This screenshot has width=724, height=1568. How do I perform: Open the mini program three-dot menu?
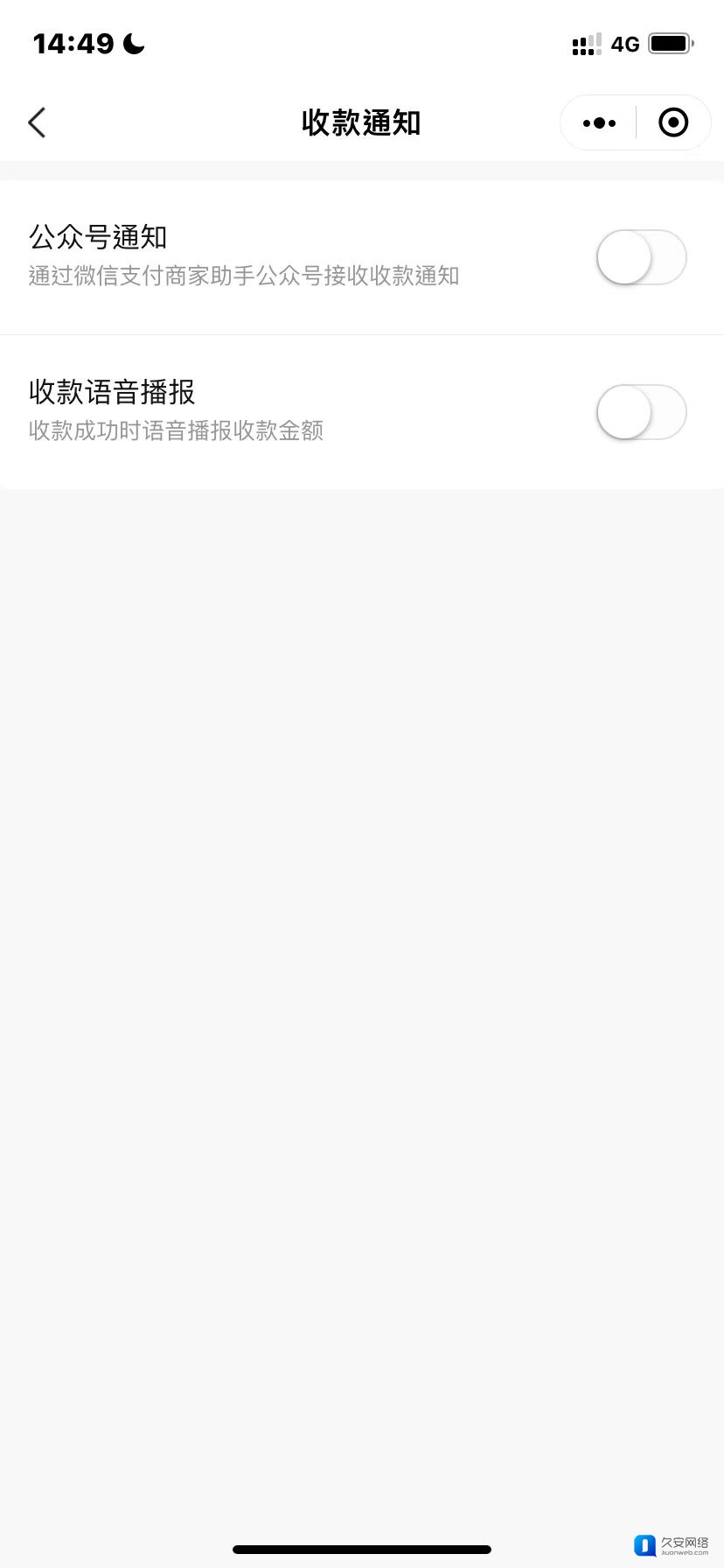(x=599, y=122)
